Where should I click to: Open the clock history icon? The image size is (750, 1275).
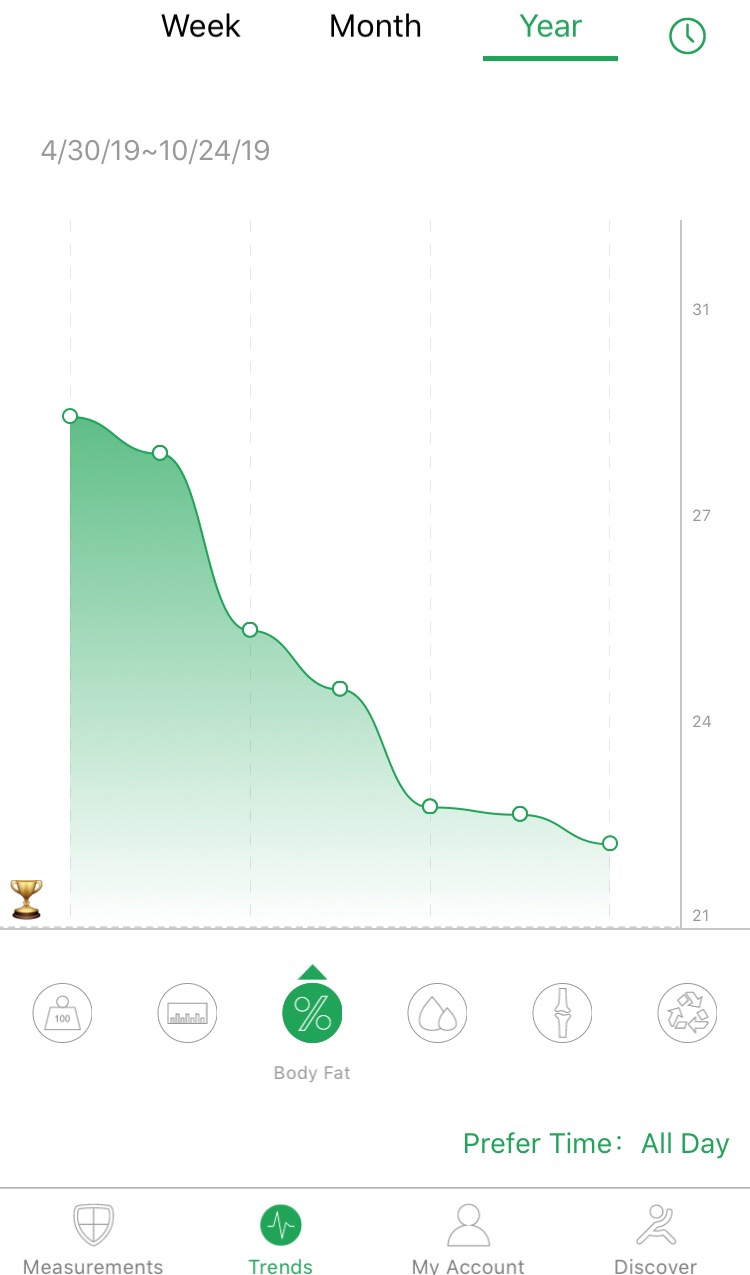[687, 37]
